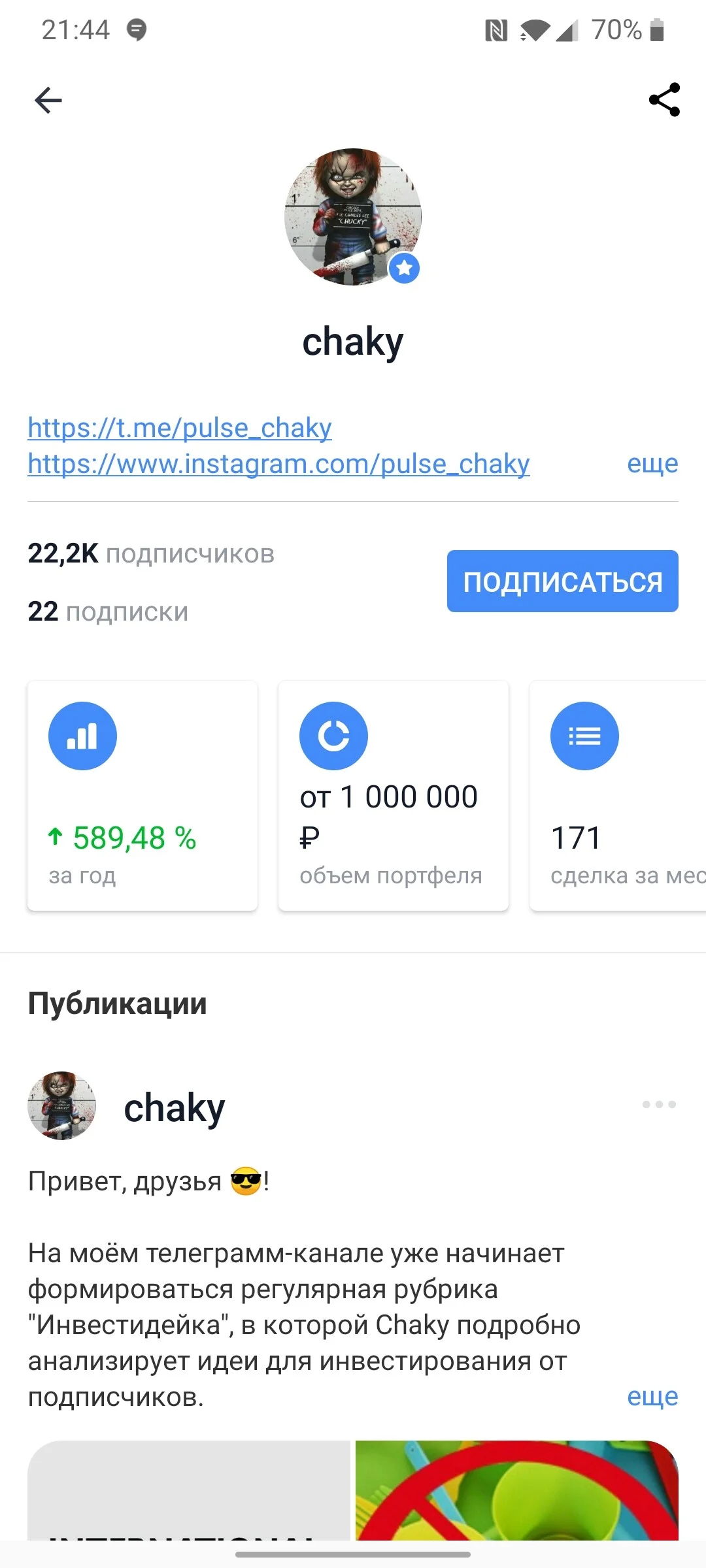Open the 22 подписки list
Screen dimensions: 706x1568
click(x=108, y=612)
